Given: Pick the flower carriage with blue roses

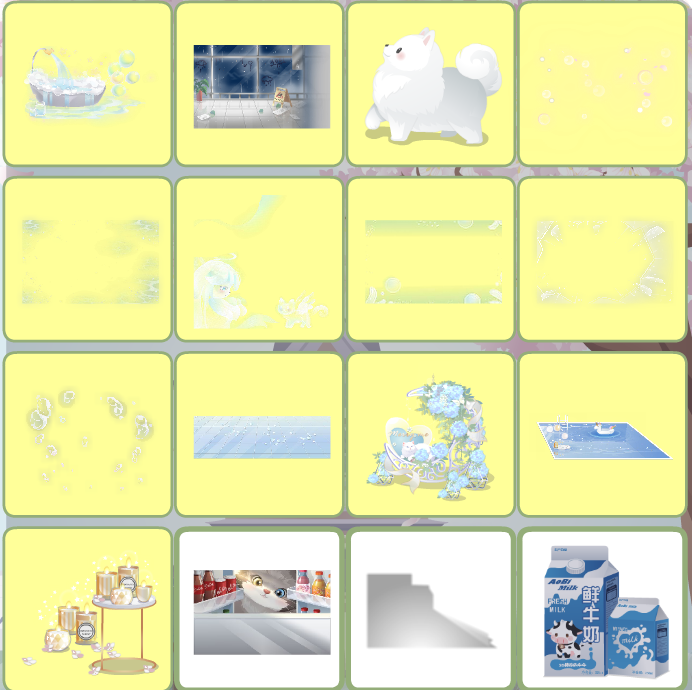Looking at the screenshot, I should pyautogui.click(x=431, y=436).
